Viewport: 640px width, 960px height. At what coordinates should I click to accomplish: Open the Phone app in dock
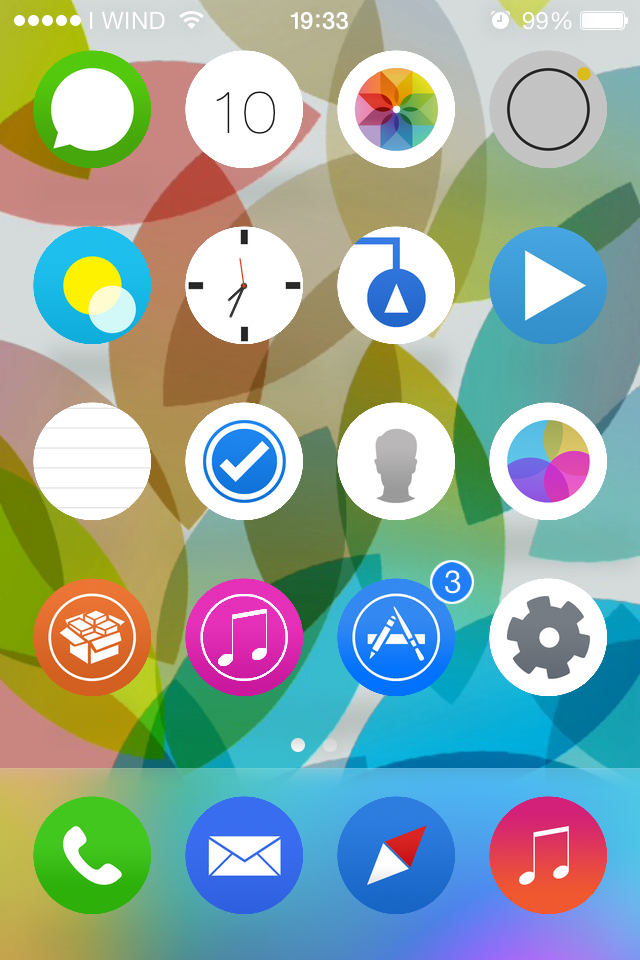92,855
